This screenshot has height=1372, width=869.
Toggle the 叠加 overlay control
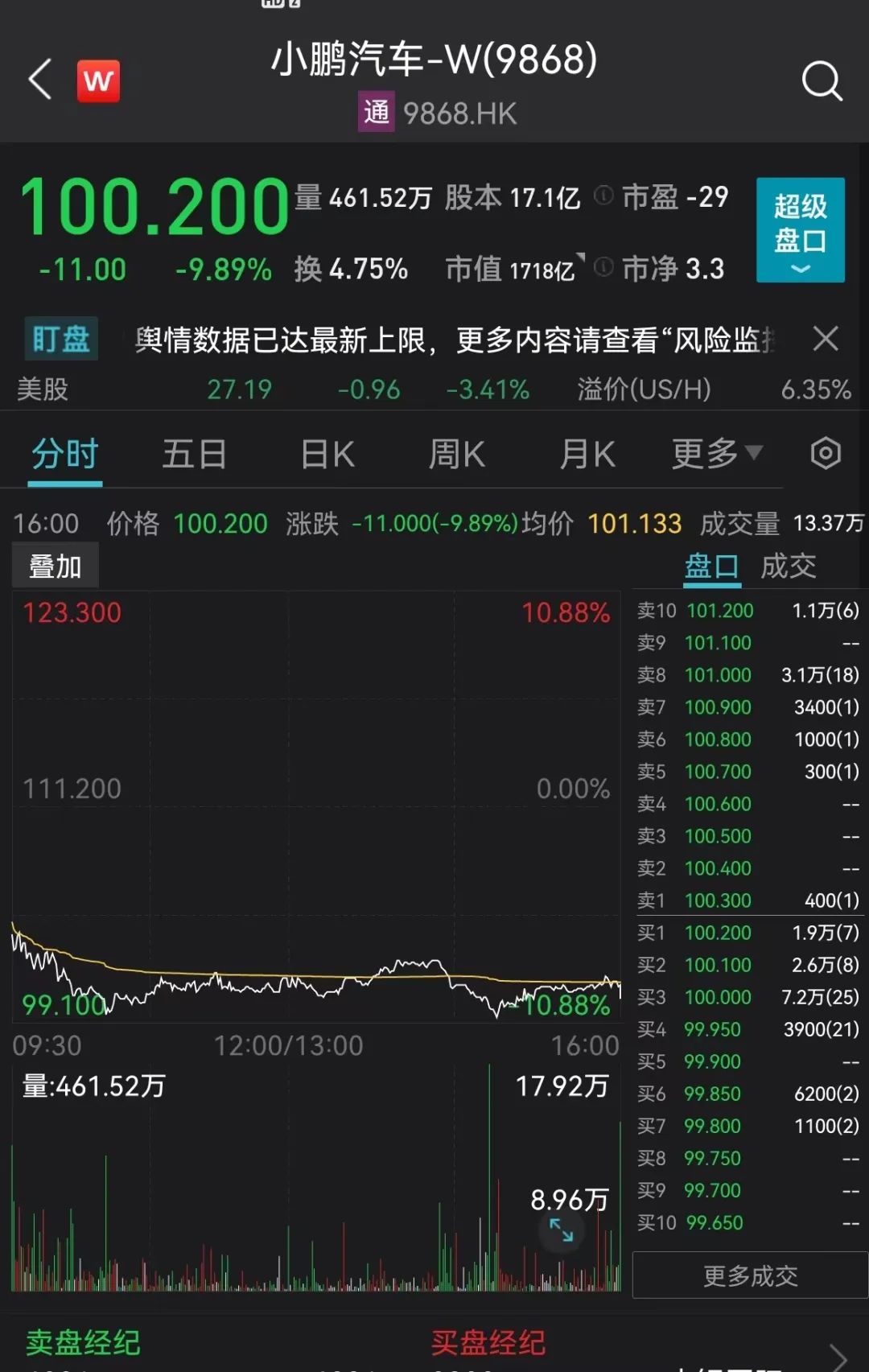[x=54, y=565]
